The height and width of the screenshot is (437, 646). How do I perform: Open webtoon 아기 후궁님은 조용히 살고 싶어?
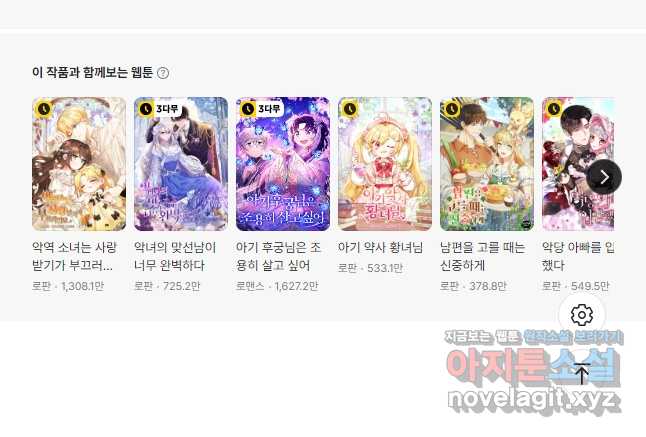tap(283, 164)
